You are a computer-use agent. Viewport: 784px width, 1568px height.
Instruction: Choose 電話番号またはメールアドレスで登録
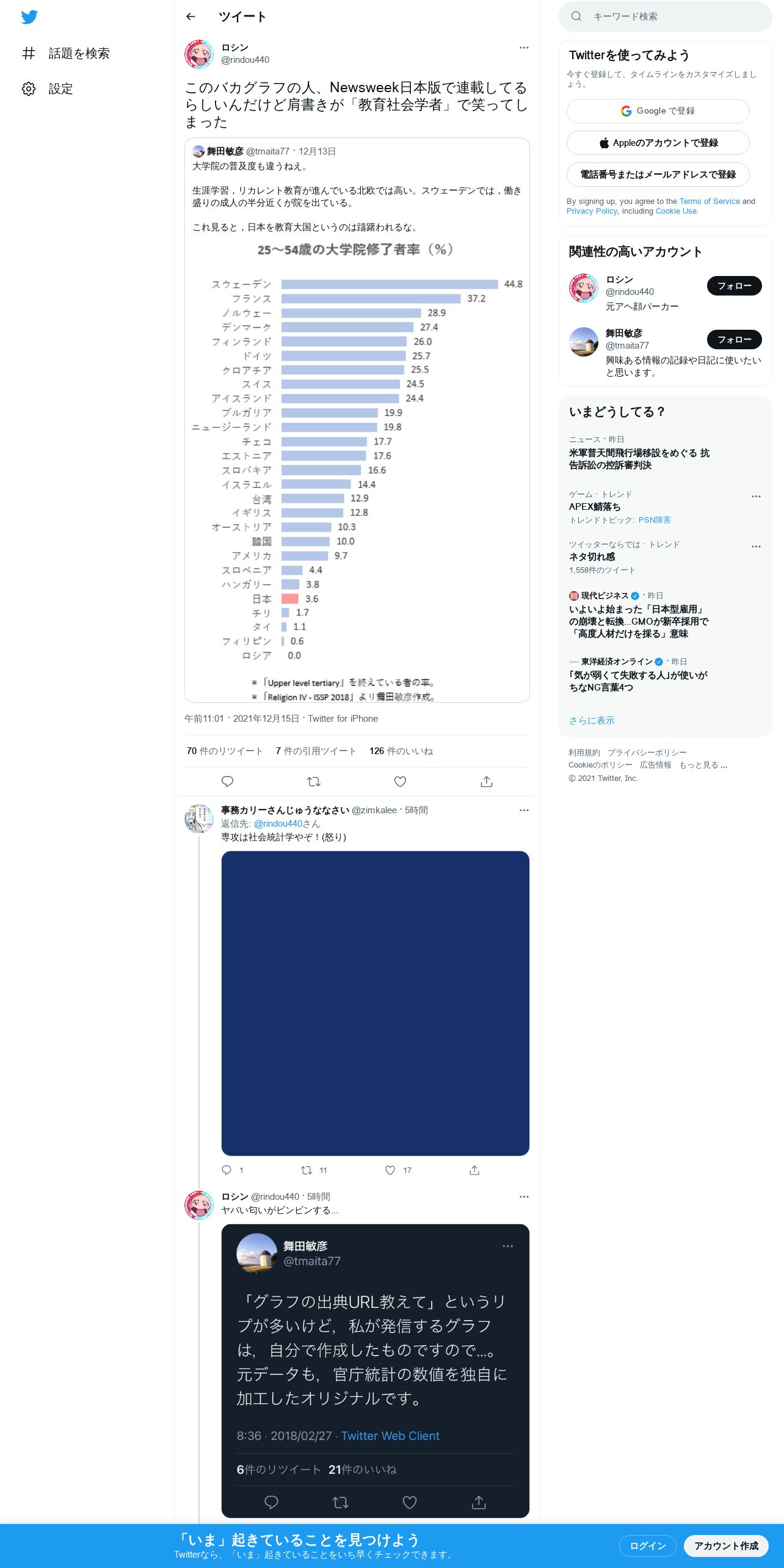(658, 175)
